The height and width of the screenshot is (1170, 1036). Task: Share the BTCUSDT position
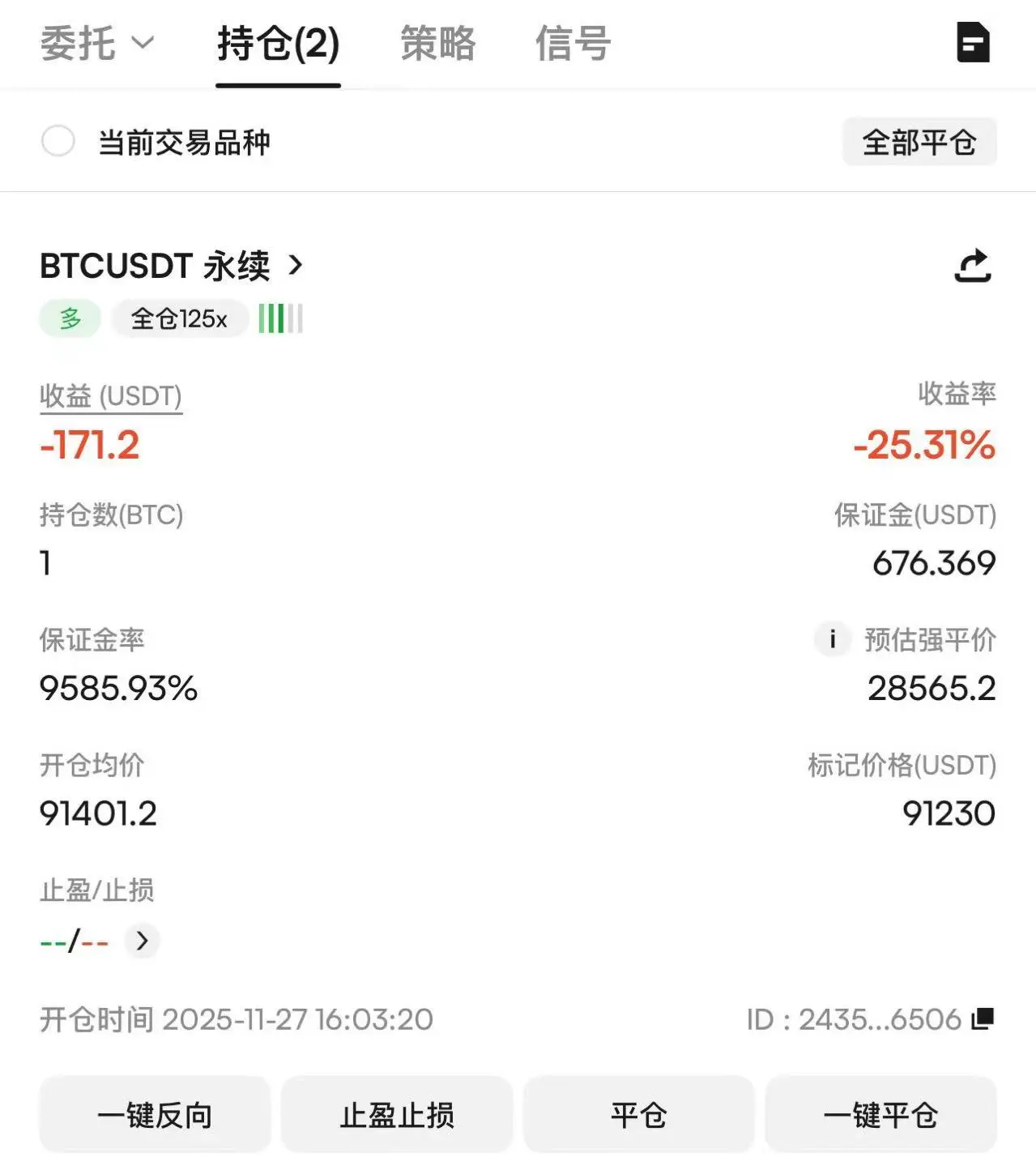tap(973, 266)
